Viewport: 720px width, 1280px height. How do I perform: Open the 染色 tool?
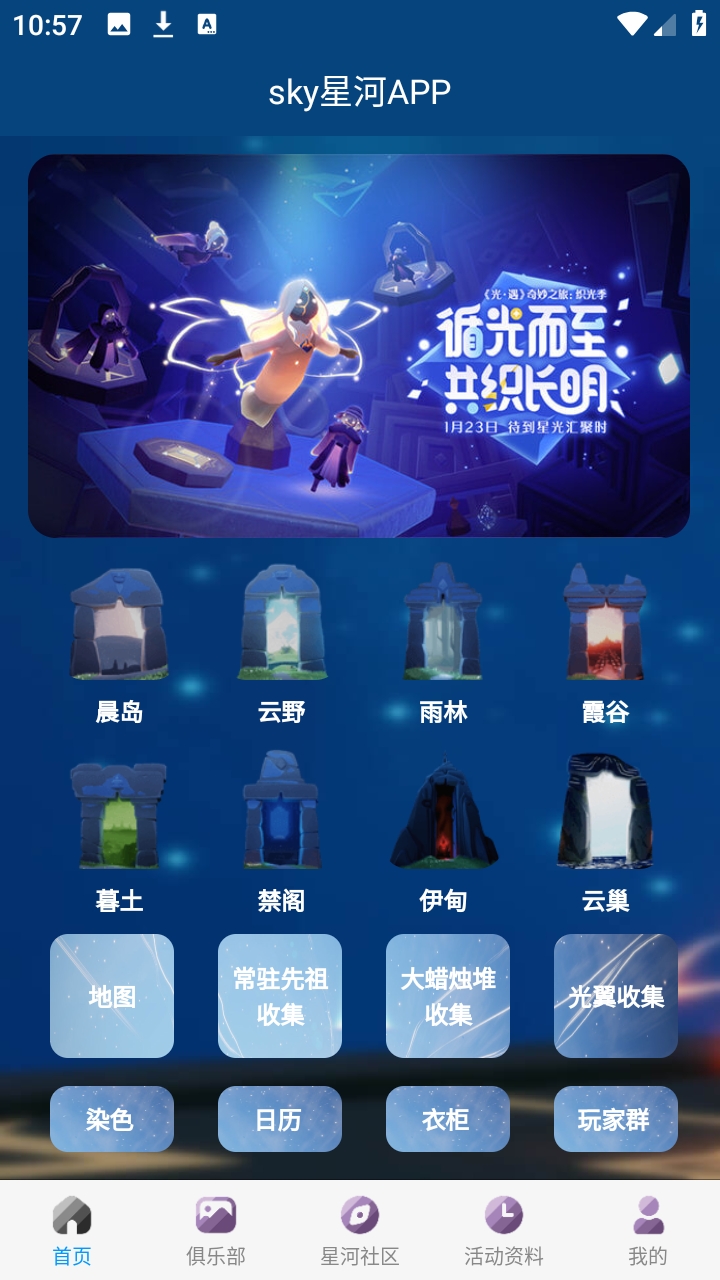112,1119
